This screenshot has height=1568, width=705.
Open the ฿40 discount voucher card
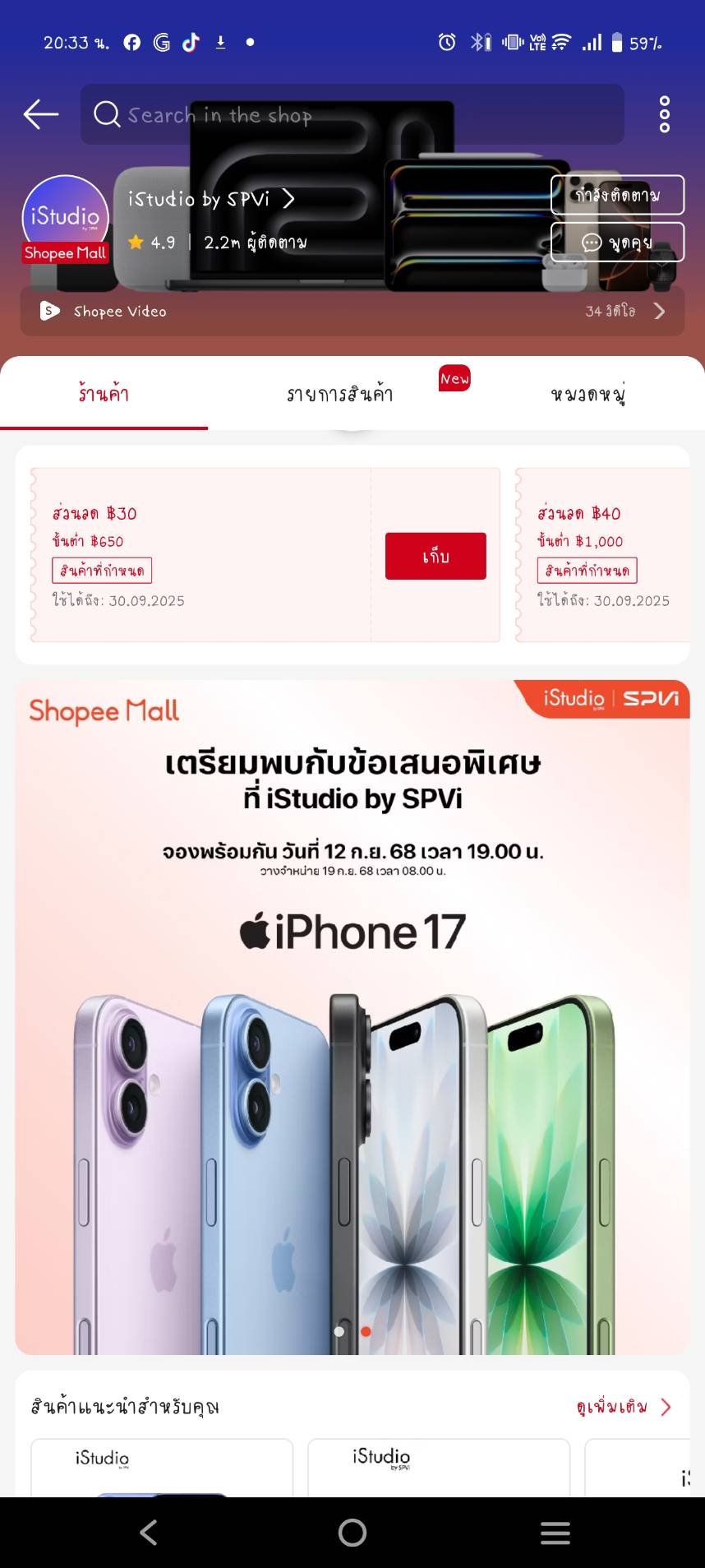(603, 555)
